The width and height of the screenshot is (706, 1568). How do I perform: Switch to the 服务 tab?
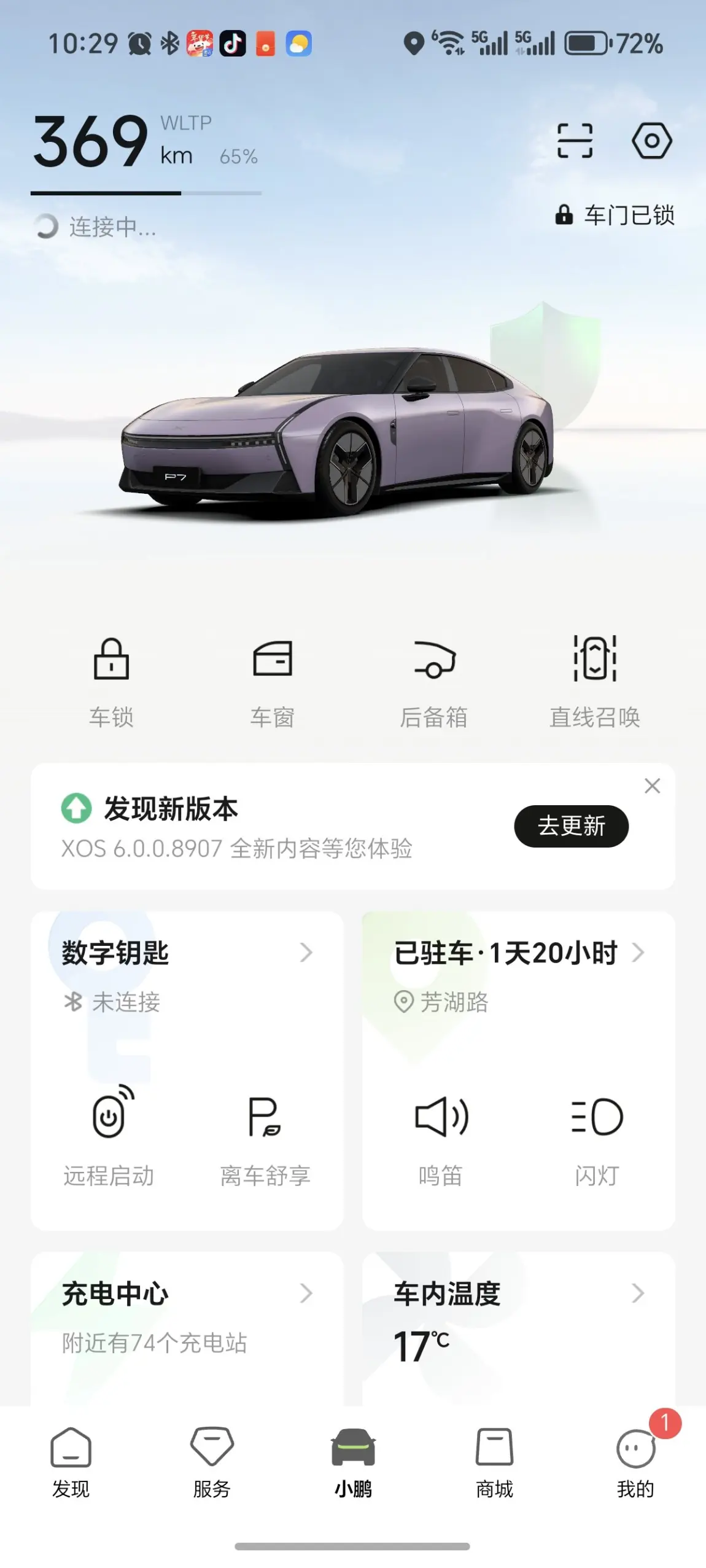(x=212, y=1462)
